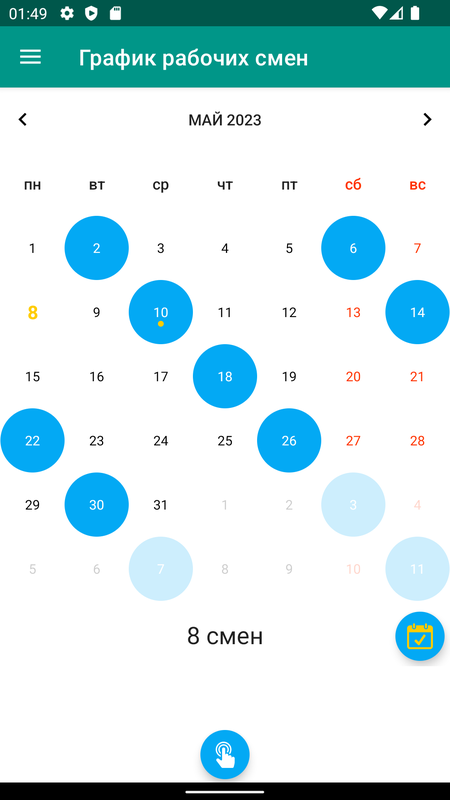This screenshot has height=800, width=450.
Task: Open the hamburger navigation drawer menu
Action: click(30, 57)
